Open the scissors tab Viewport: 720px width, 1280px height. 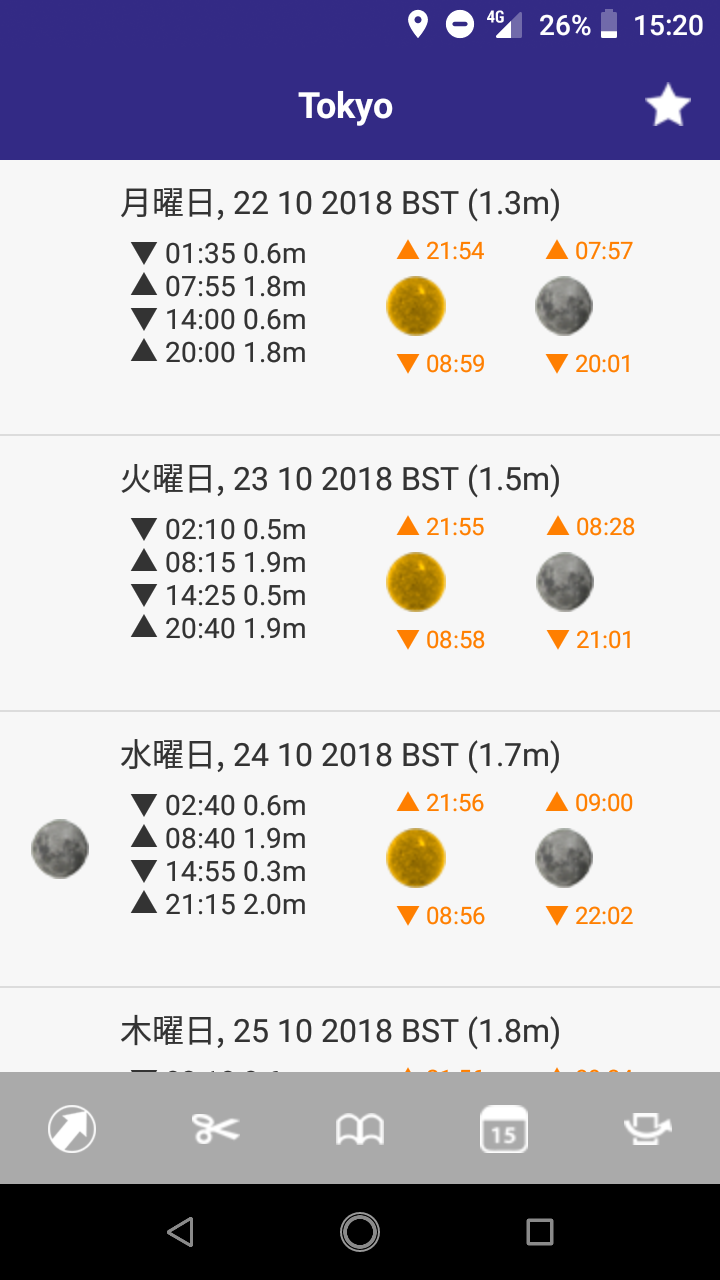(x=216, y=1129)
